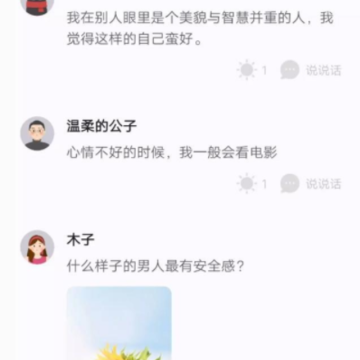This screenshot has height=360, width=360.
Task: Open 木子's profile avatar
Action: (x=37, y=247)
